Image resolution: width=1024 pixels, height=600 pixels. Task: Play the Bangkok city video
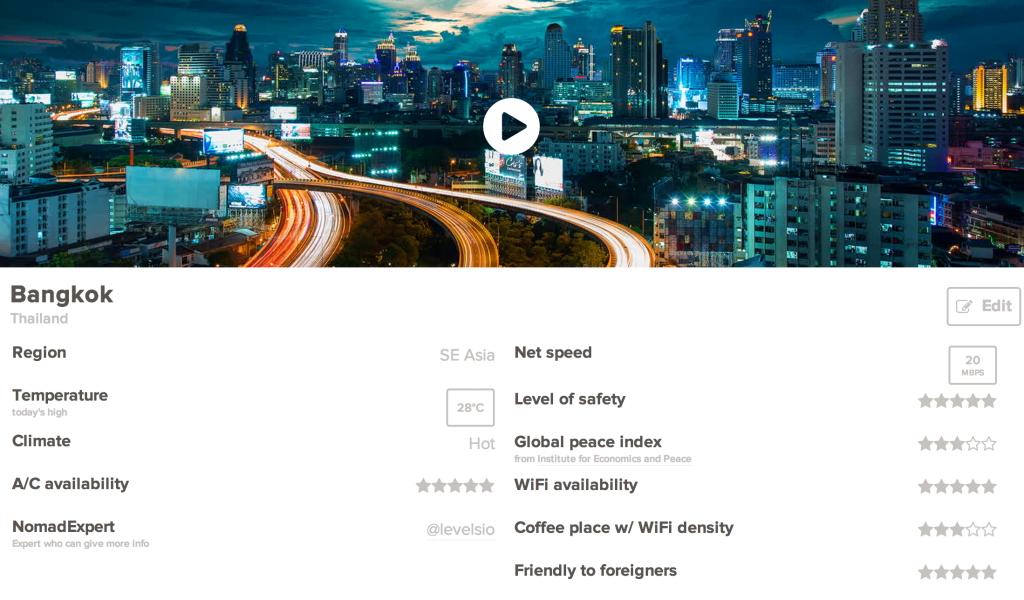511,127
